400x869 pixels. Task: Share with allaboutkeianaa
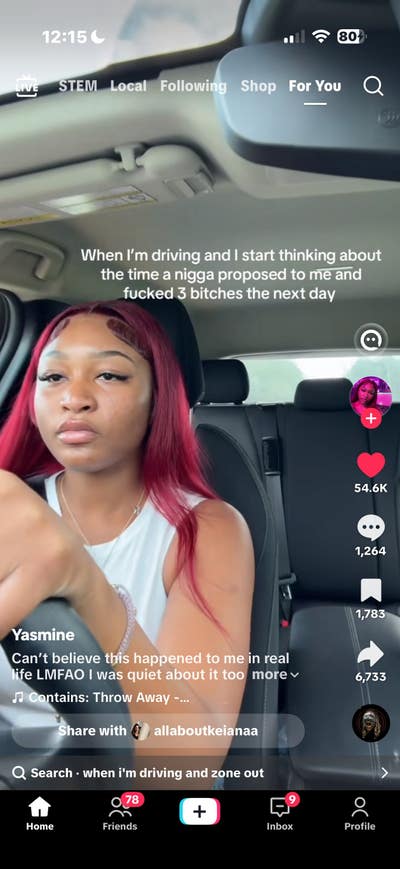click(158, 731)
